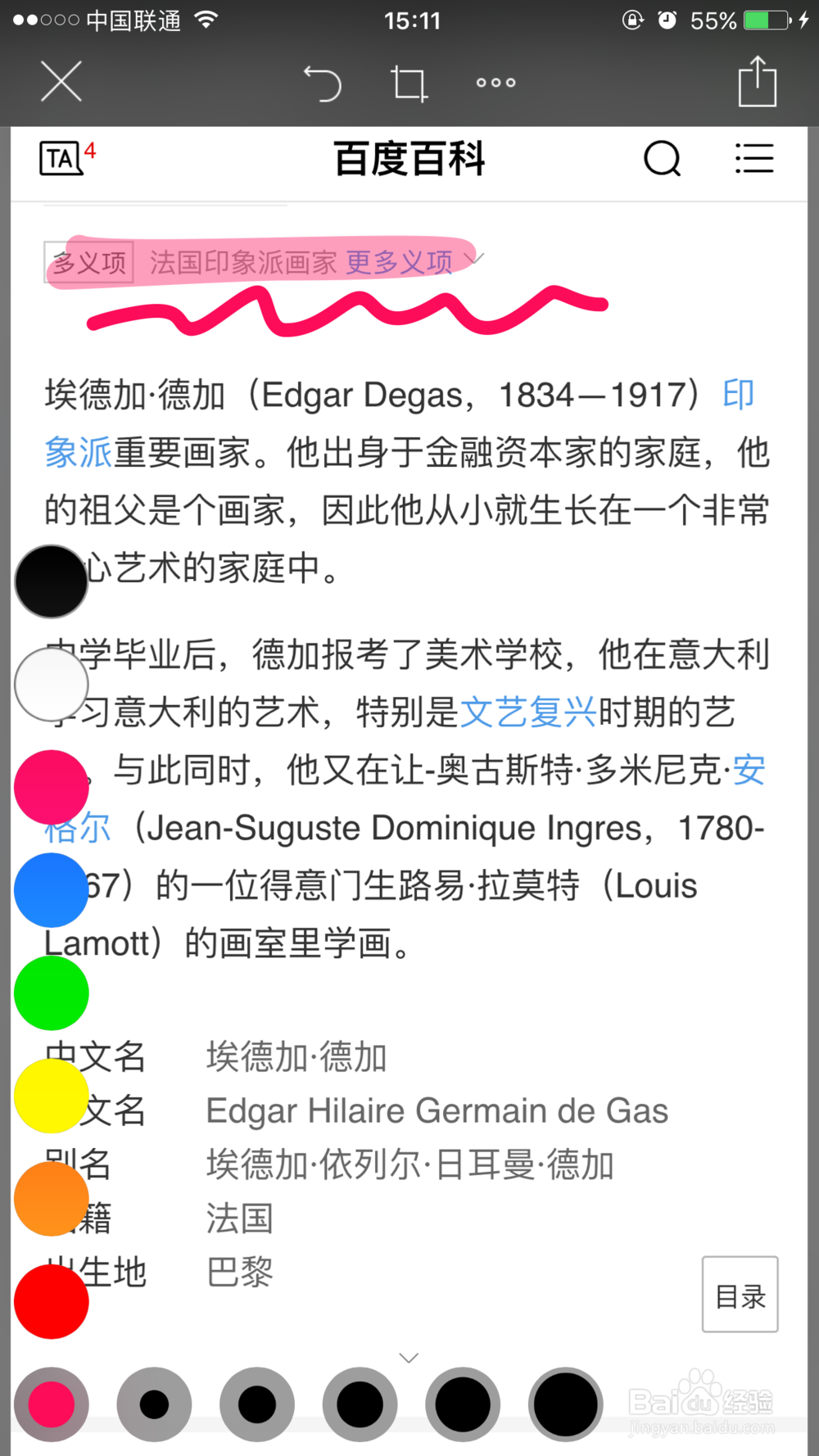Tap the collapse chevron below the infobox
This screenshot has width=819, height=1456.
[409, 1357]
